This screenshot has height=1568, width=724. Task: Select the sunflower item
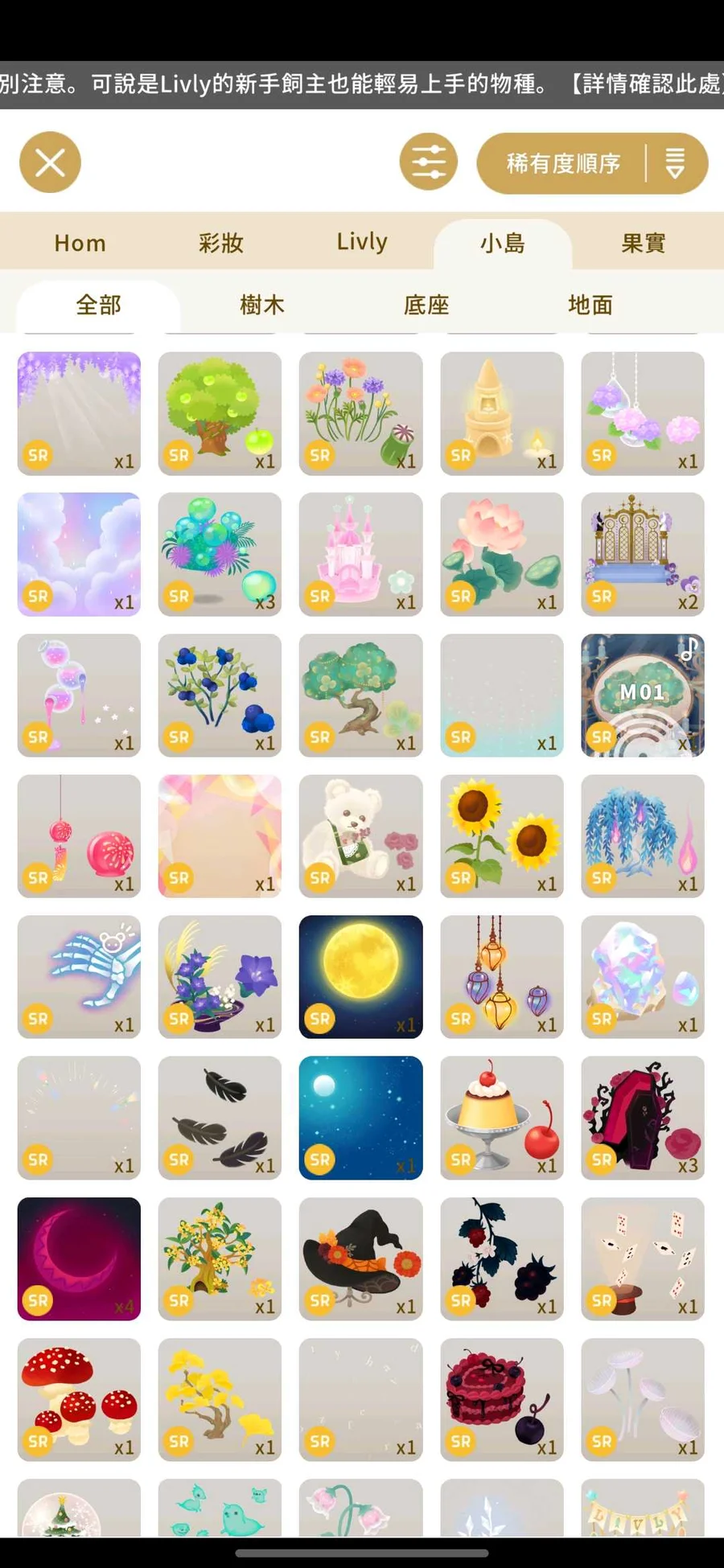[x=501, y=835]
